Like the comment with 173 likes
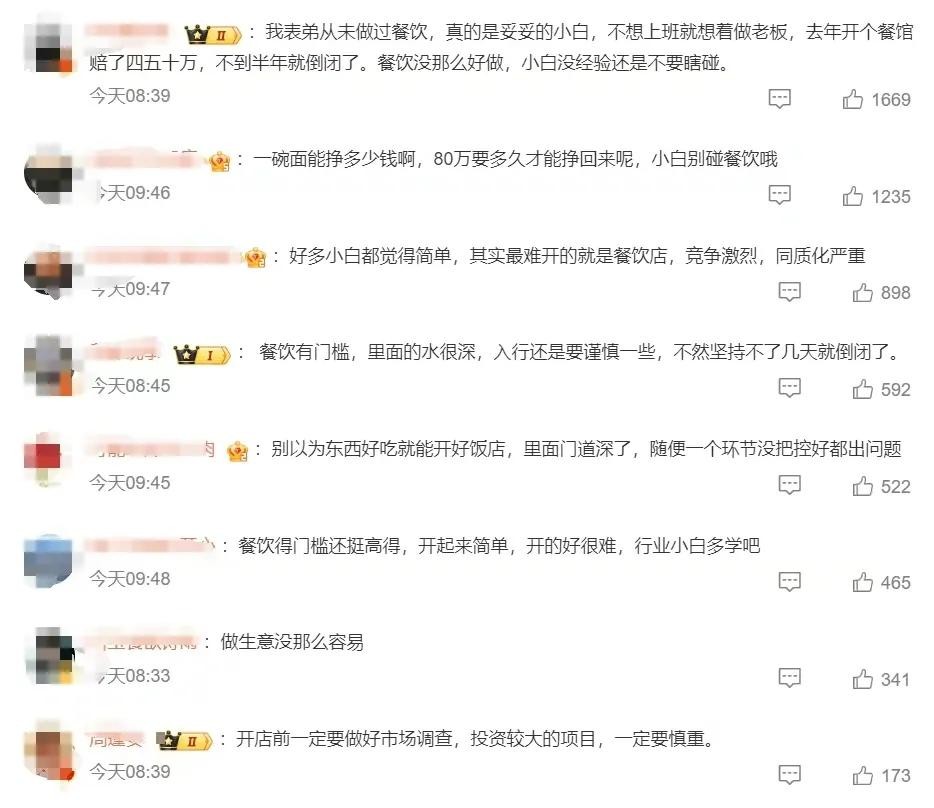The width and height of the screenshot is (934, 808). click(x=862, y=775)
